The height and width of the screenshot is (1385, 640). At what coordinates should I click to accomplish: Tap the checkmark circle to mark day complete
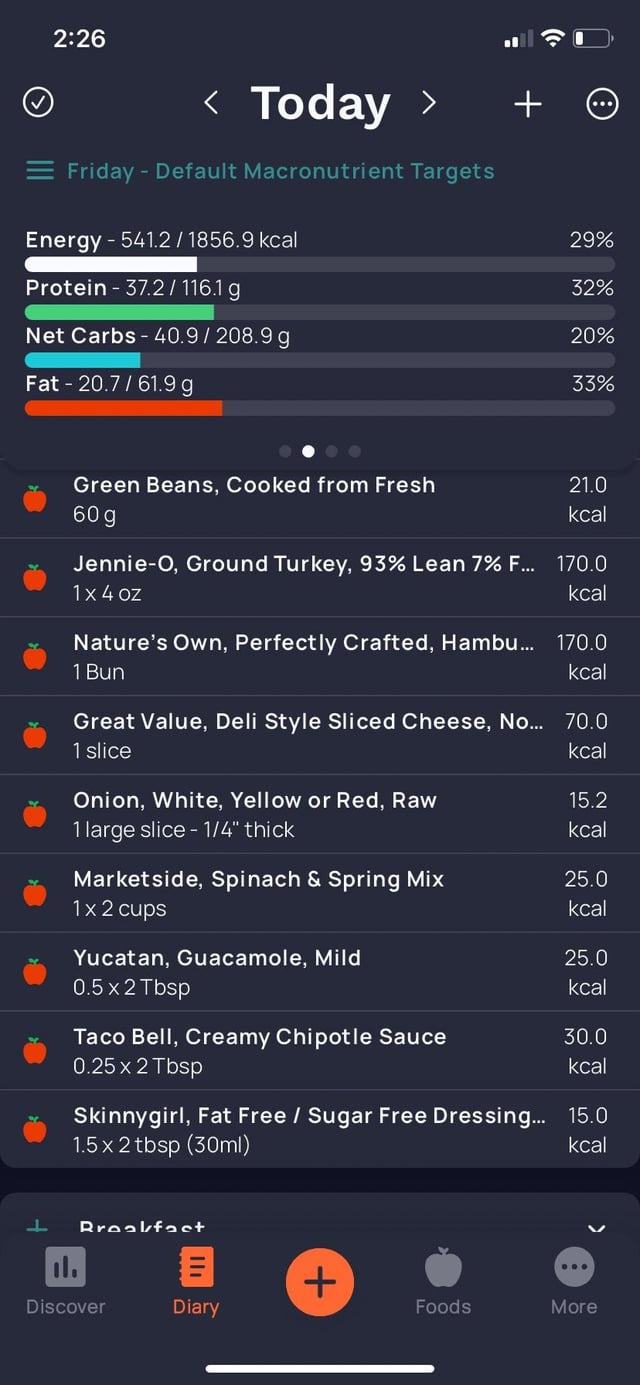(x=38, y=103)
